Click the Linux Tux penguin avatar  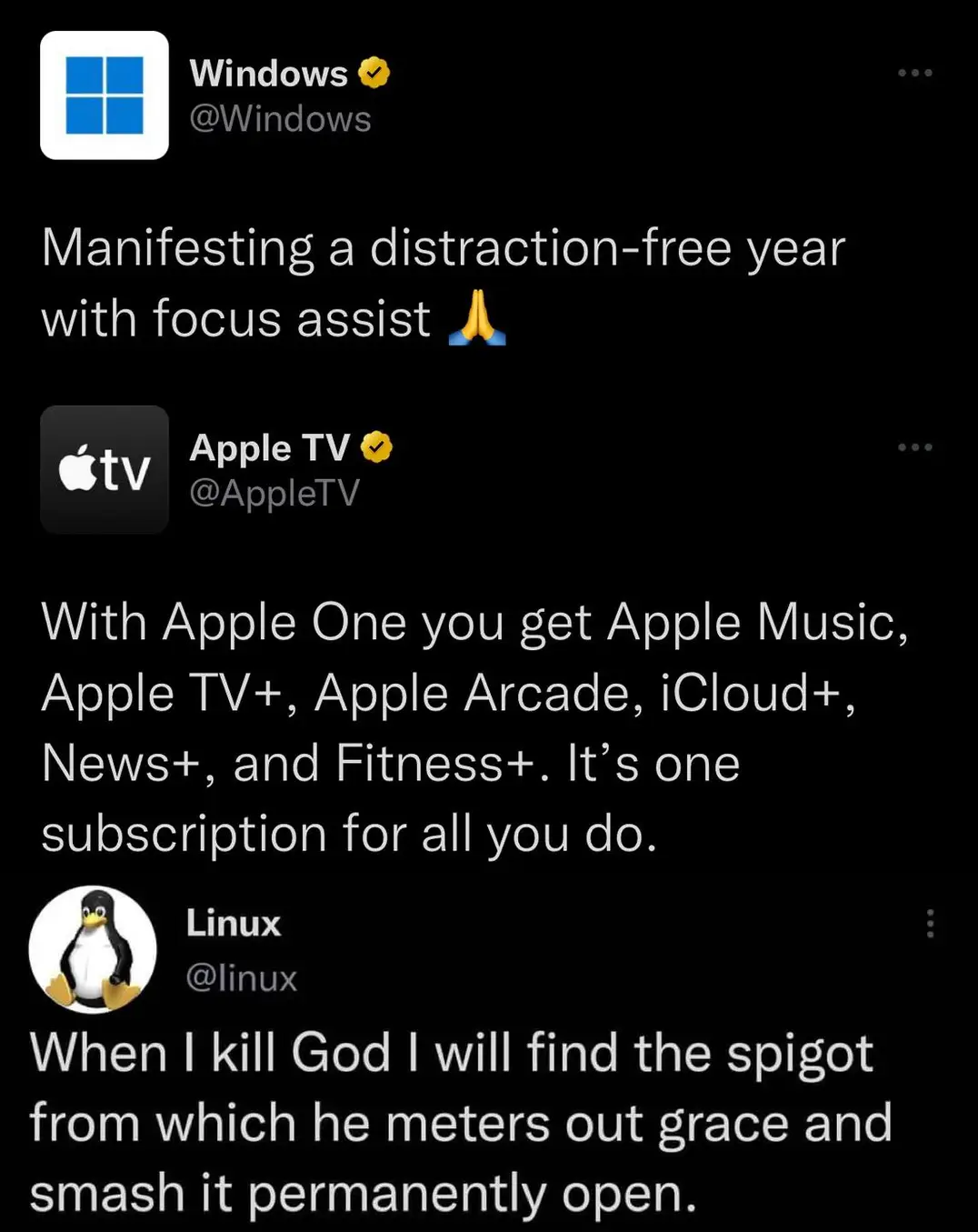(94, 948)
